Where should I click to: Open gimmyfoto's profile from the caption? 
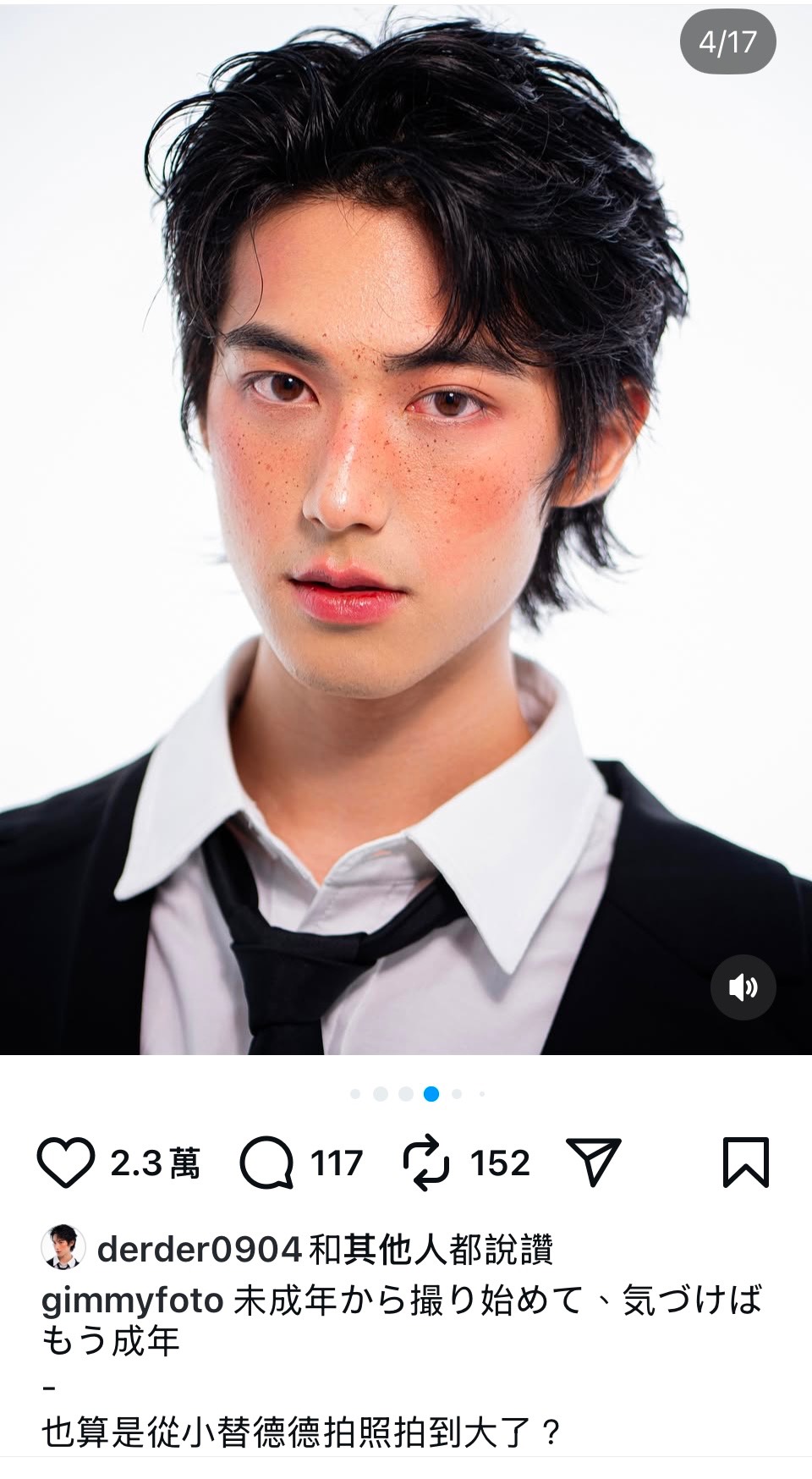132,1300
